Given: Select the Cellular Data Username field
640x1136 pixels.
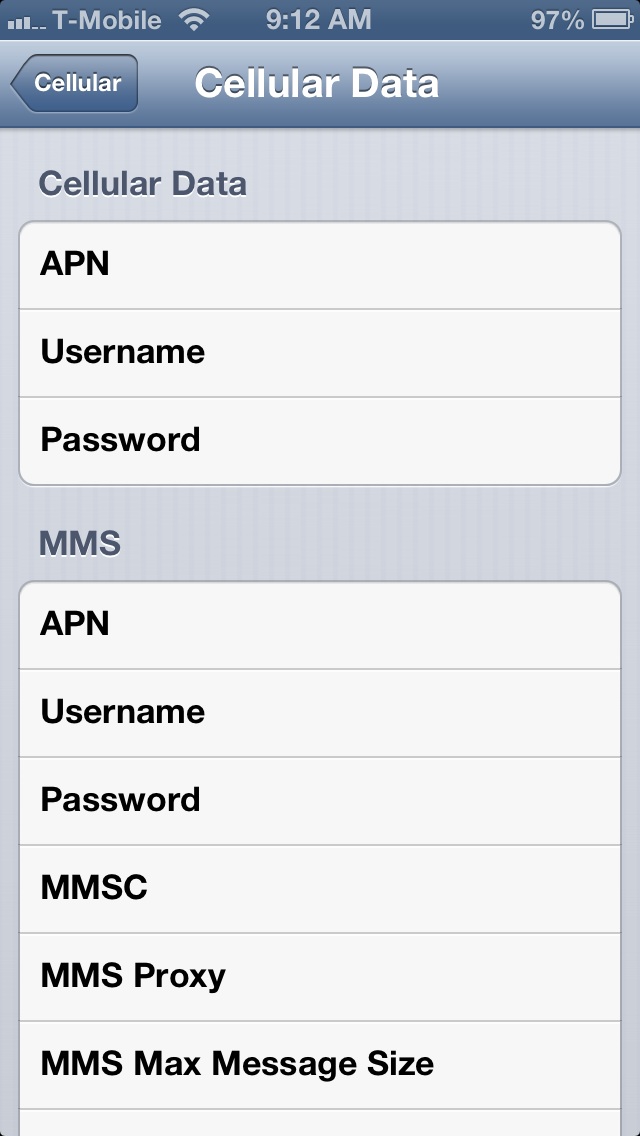Looking at the screenshot, I should 320,353.
